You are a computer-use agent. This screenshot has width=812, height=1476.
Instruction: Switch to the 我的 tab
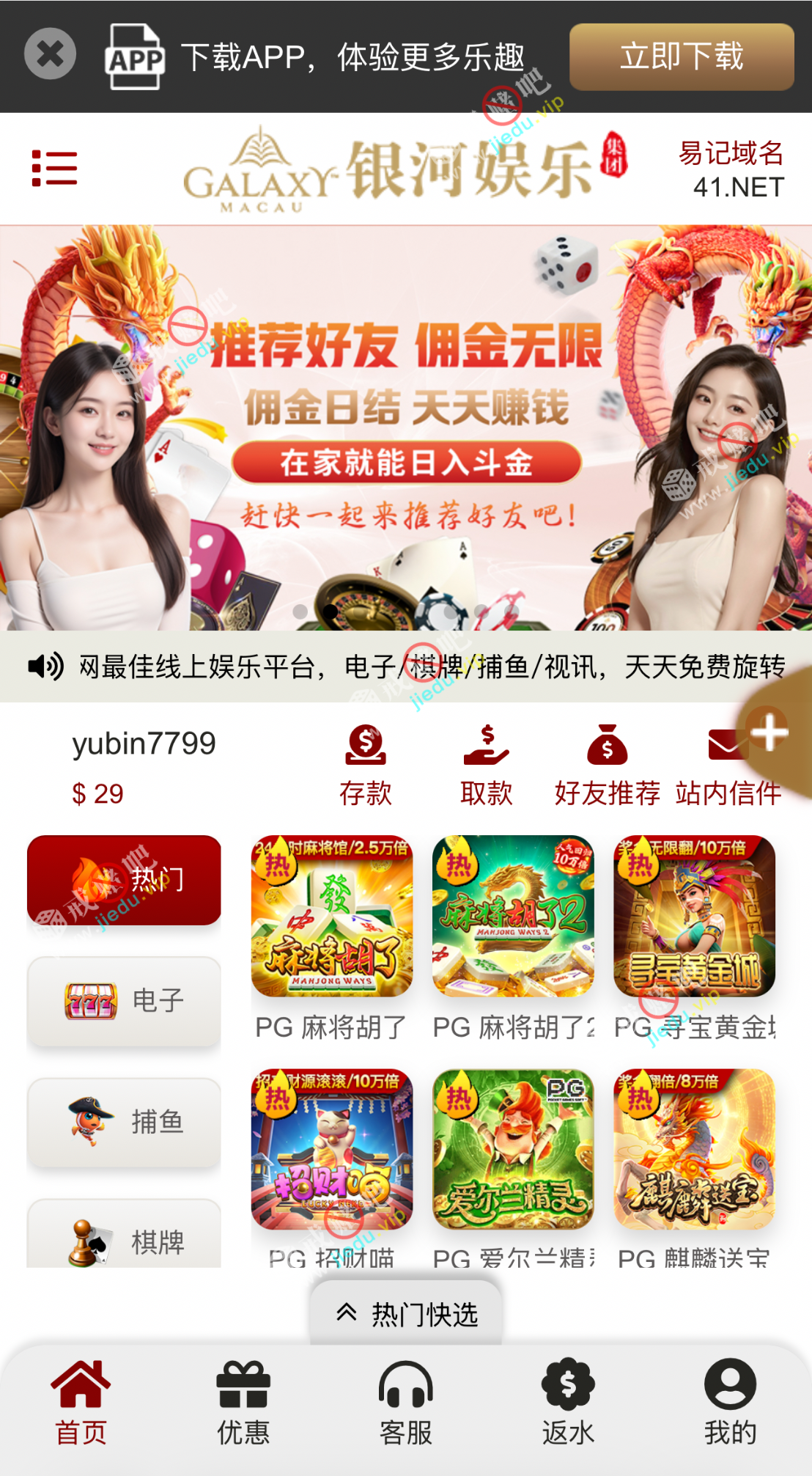coord(730,1401)
